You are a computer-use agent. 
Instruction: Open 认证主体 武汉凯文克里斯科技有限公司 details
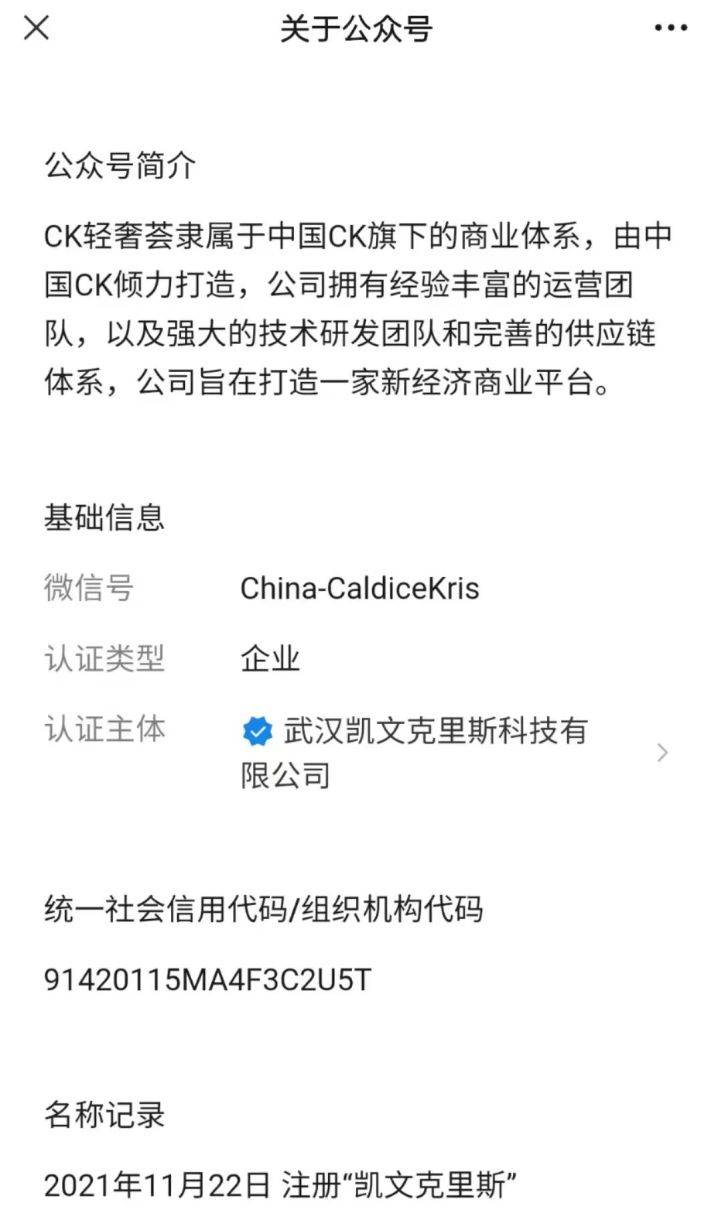(x=360, y=752)
